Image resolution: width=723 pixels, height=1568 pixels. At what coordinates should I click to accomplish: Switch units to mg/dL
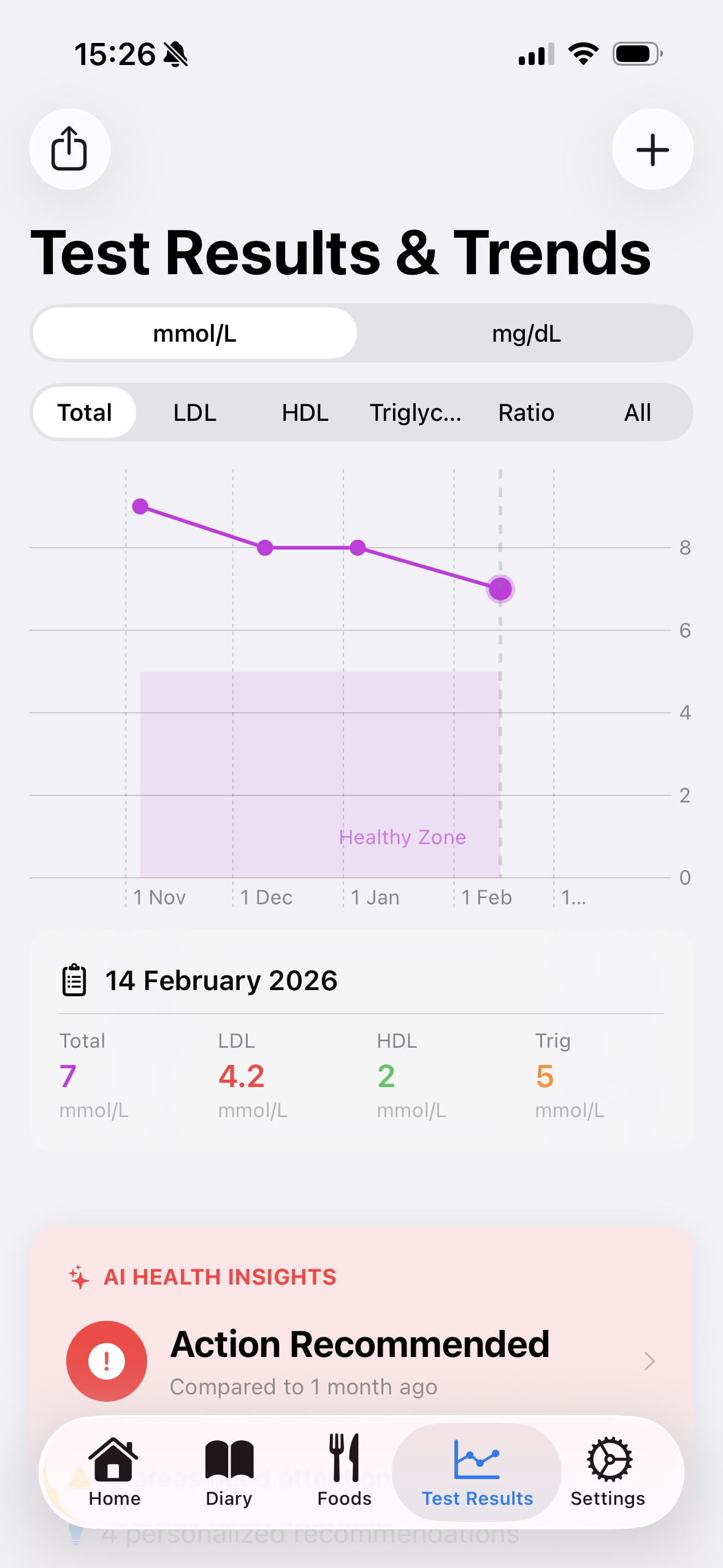point(525,333)
